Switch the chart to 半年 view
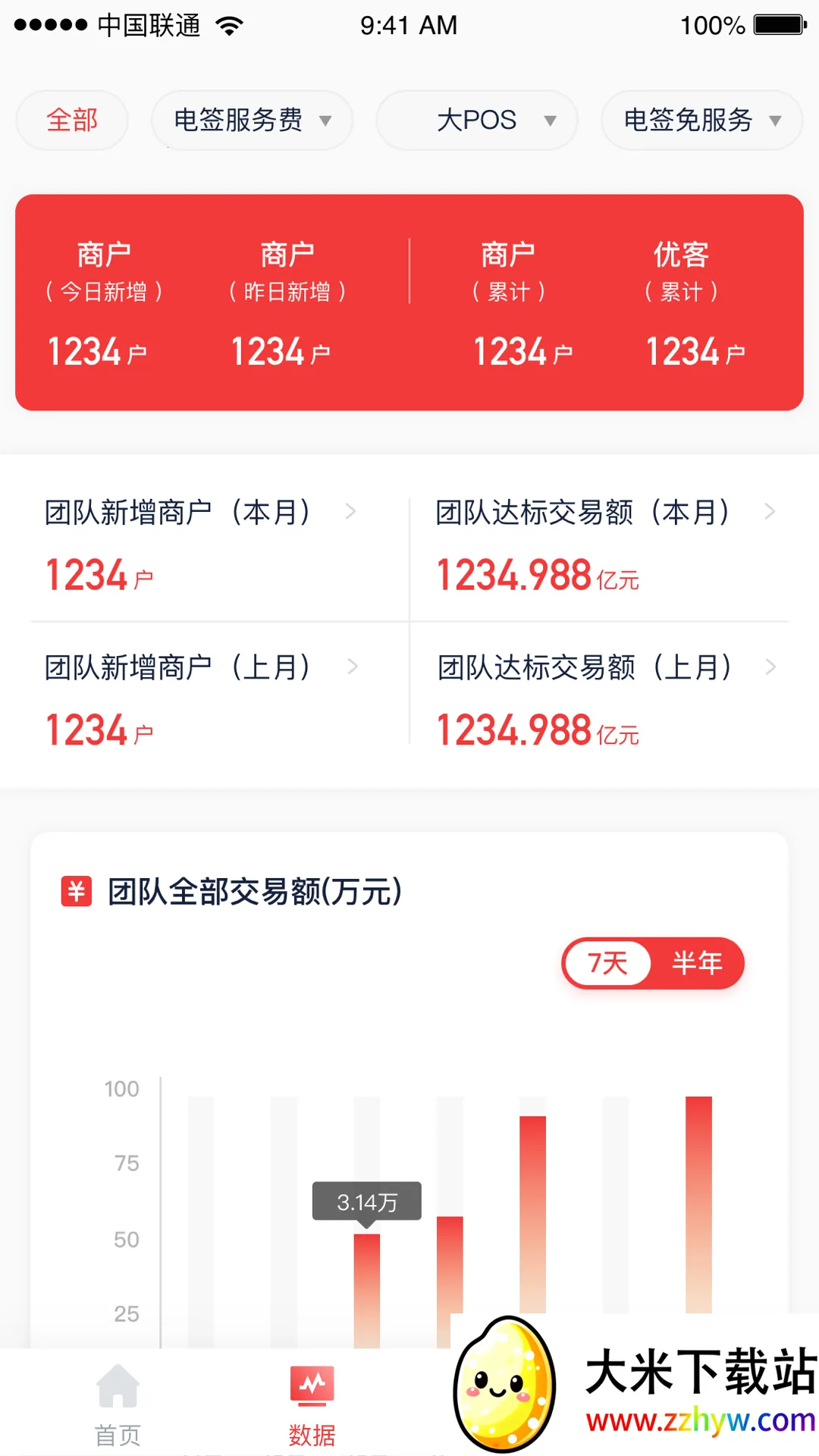This screenshot has width=819, height=1456. pos(698,963)
